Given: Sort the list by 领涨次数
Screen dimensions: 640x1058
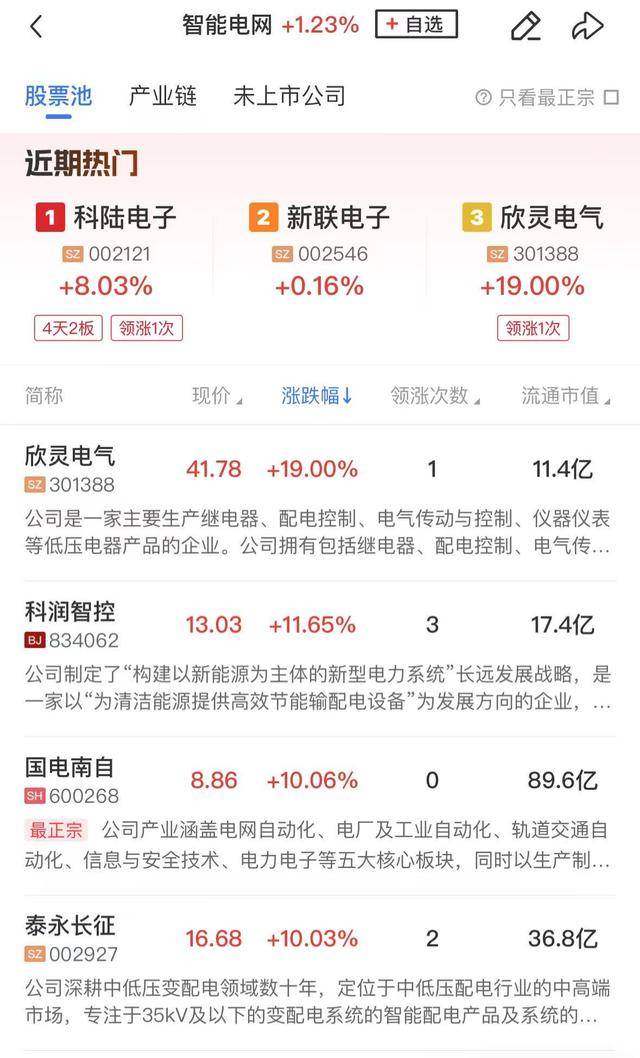Looking at the screenshot, I should 435,395.
